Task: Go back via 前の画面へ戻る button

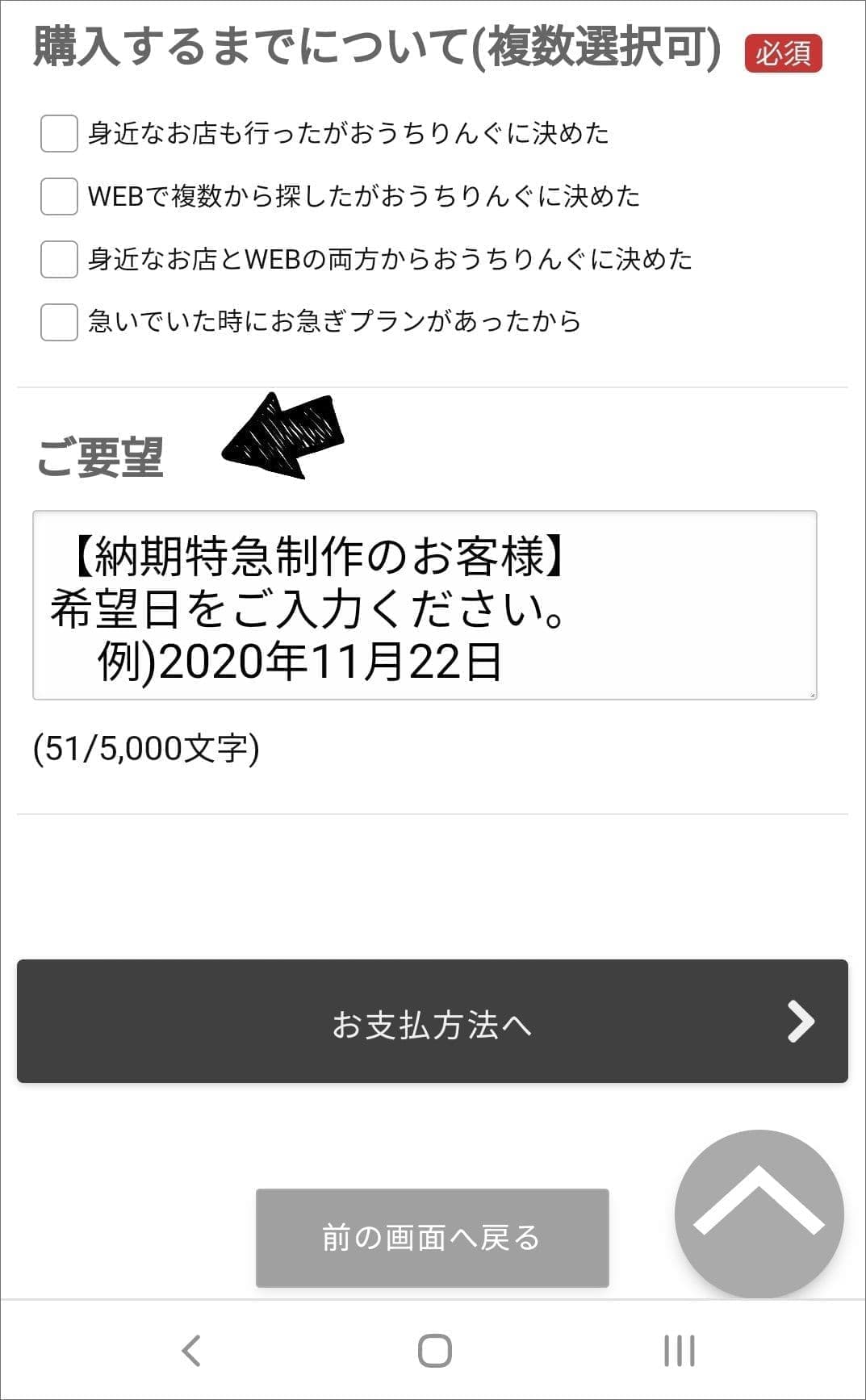Action: (x=432, y=1238)
